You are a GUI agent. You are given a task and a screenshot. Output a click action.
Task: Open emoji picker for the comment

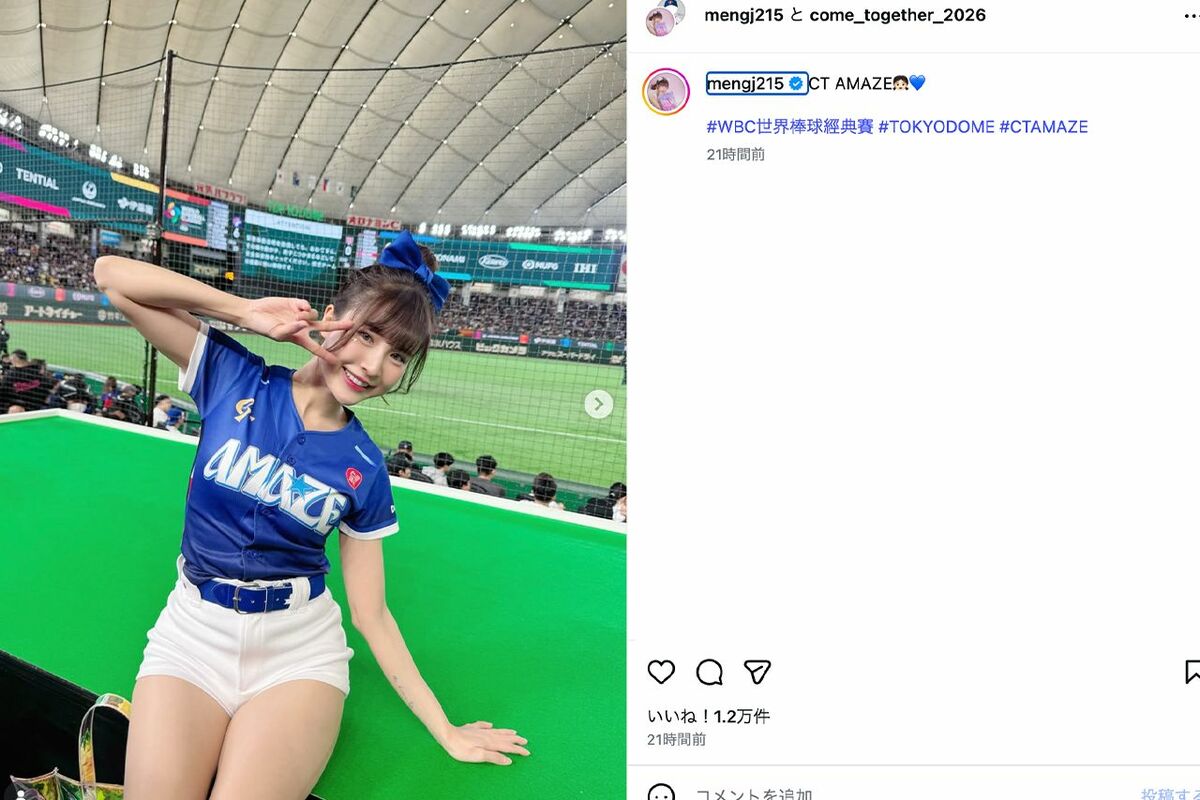click(661, 794)
